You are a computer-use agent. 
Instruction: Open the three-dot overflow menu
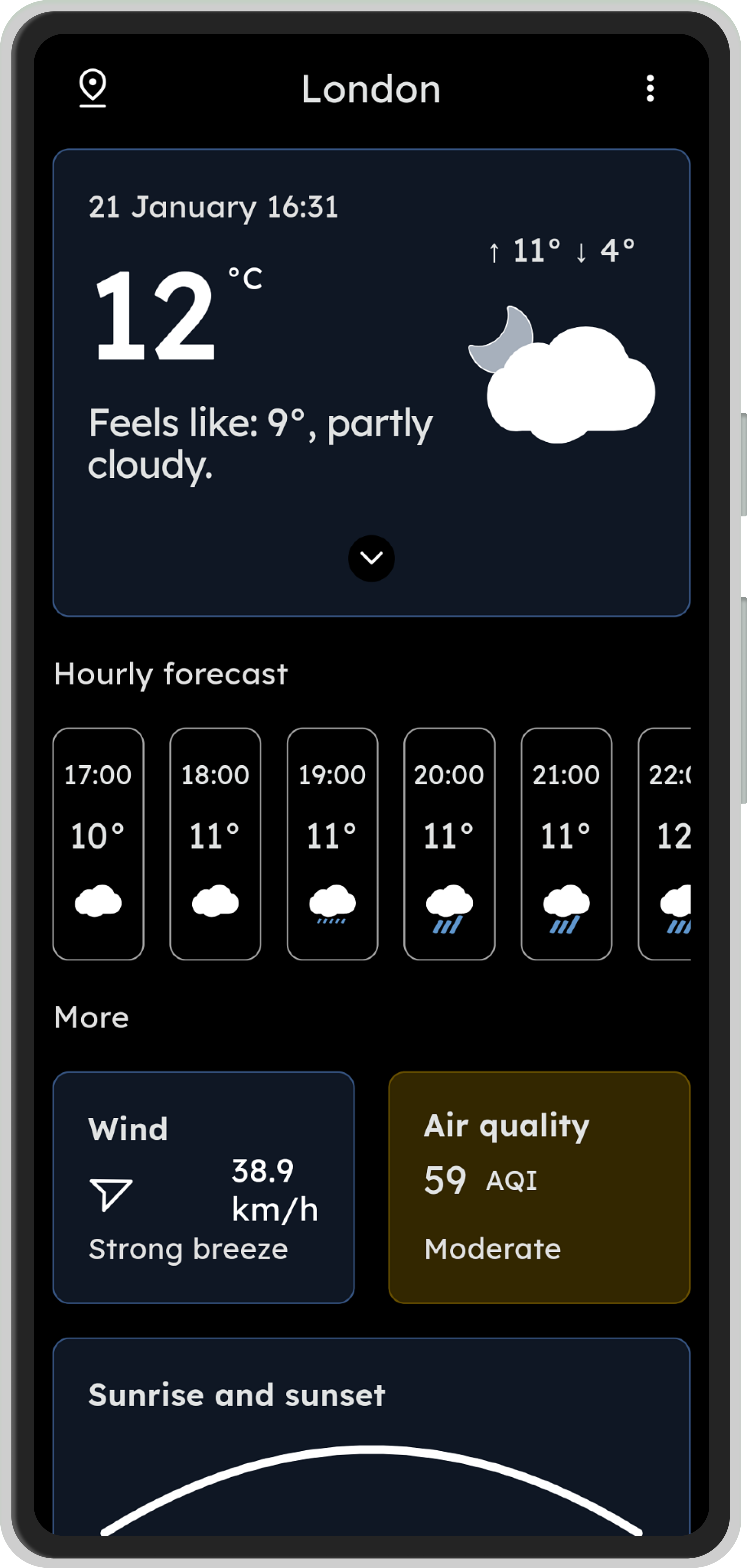pyautogui.click(x=650, y=89)
